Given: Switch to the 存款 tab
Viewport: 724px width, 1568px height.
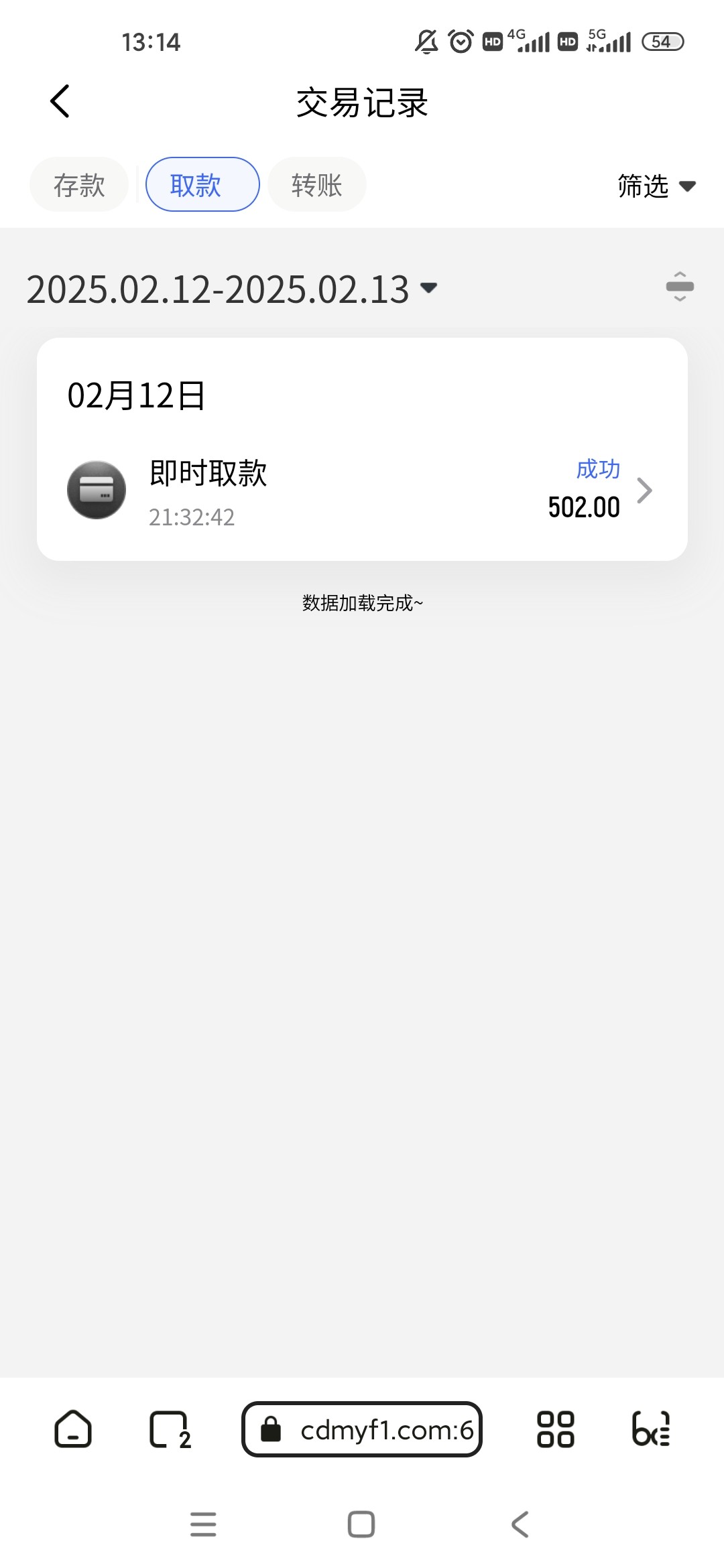Looking at the screenshot, I should point(79,185).
